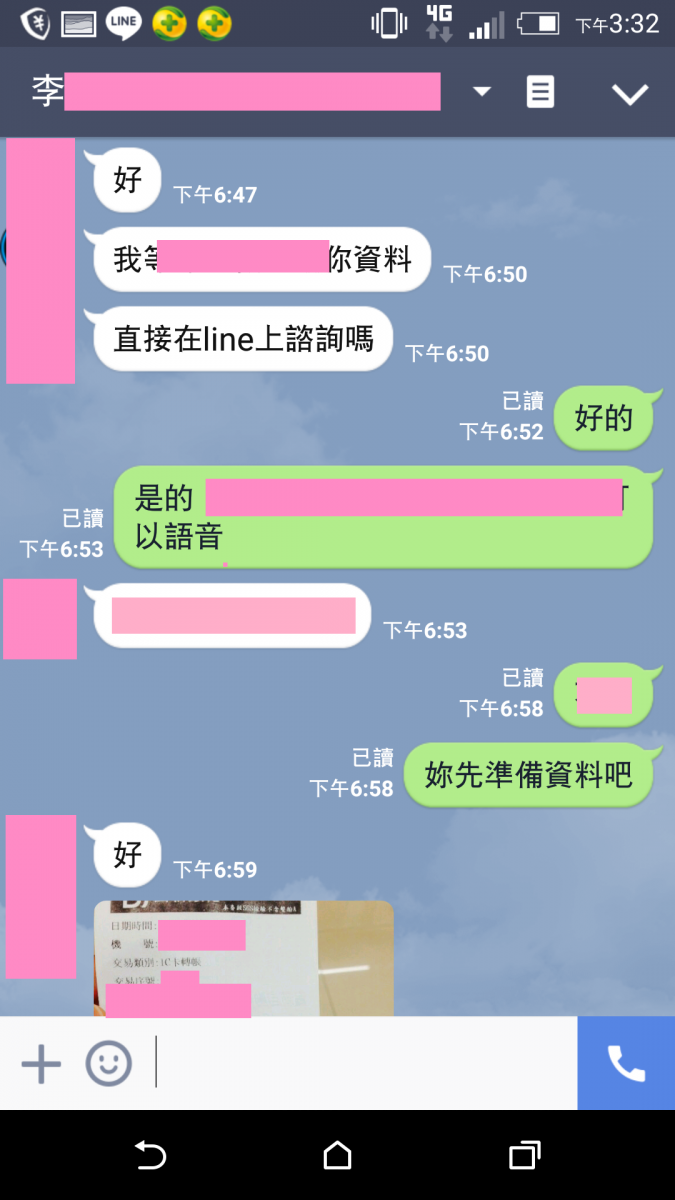Screen dimensions: 675x1200
Task: Open recent apps from navigation bar
Action: (x=524, y=1156)
